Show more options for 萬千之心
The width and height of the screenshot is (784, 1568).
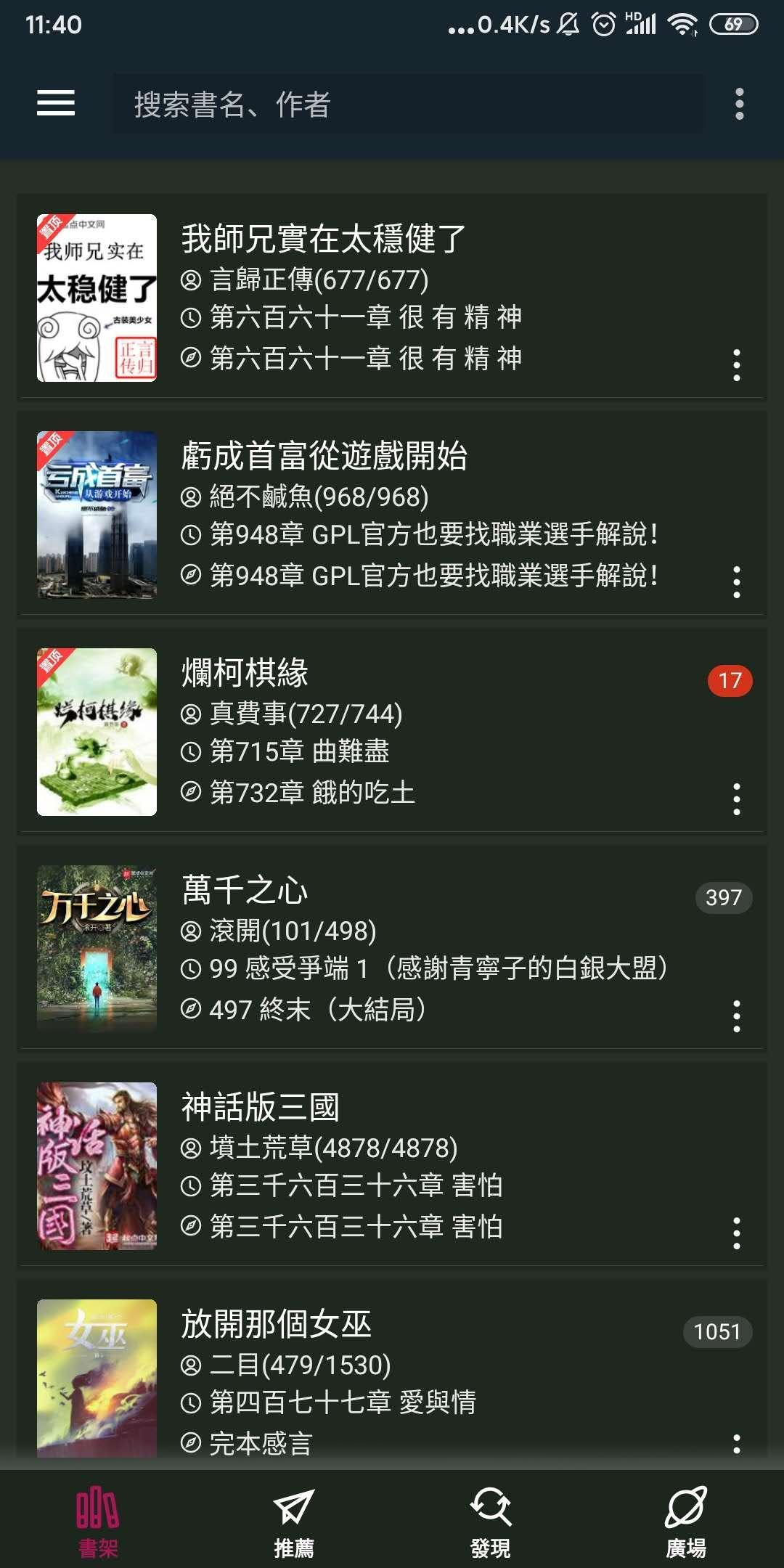(737, 1016)
